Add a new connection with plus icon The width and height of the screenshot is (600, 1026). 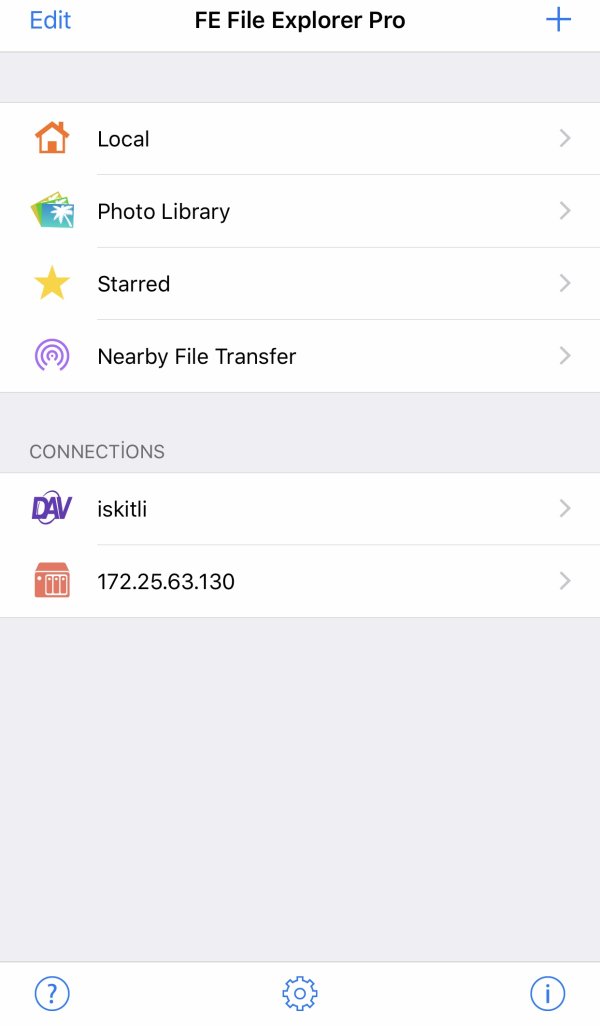(558, 20)
